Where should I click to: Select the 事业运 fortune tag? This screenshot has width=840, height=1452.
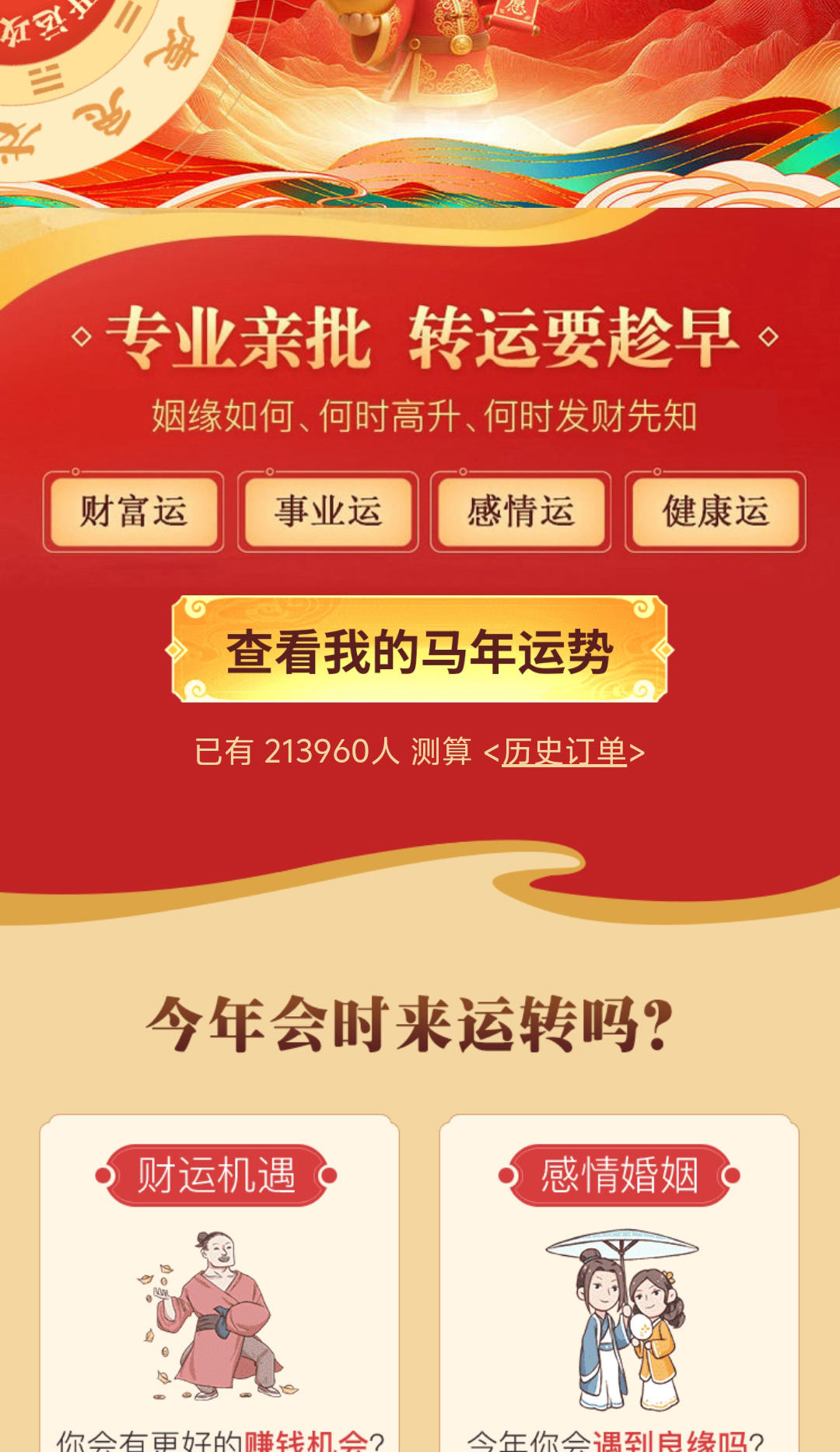click(328, 510)
